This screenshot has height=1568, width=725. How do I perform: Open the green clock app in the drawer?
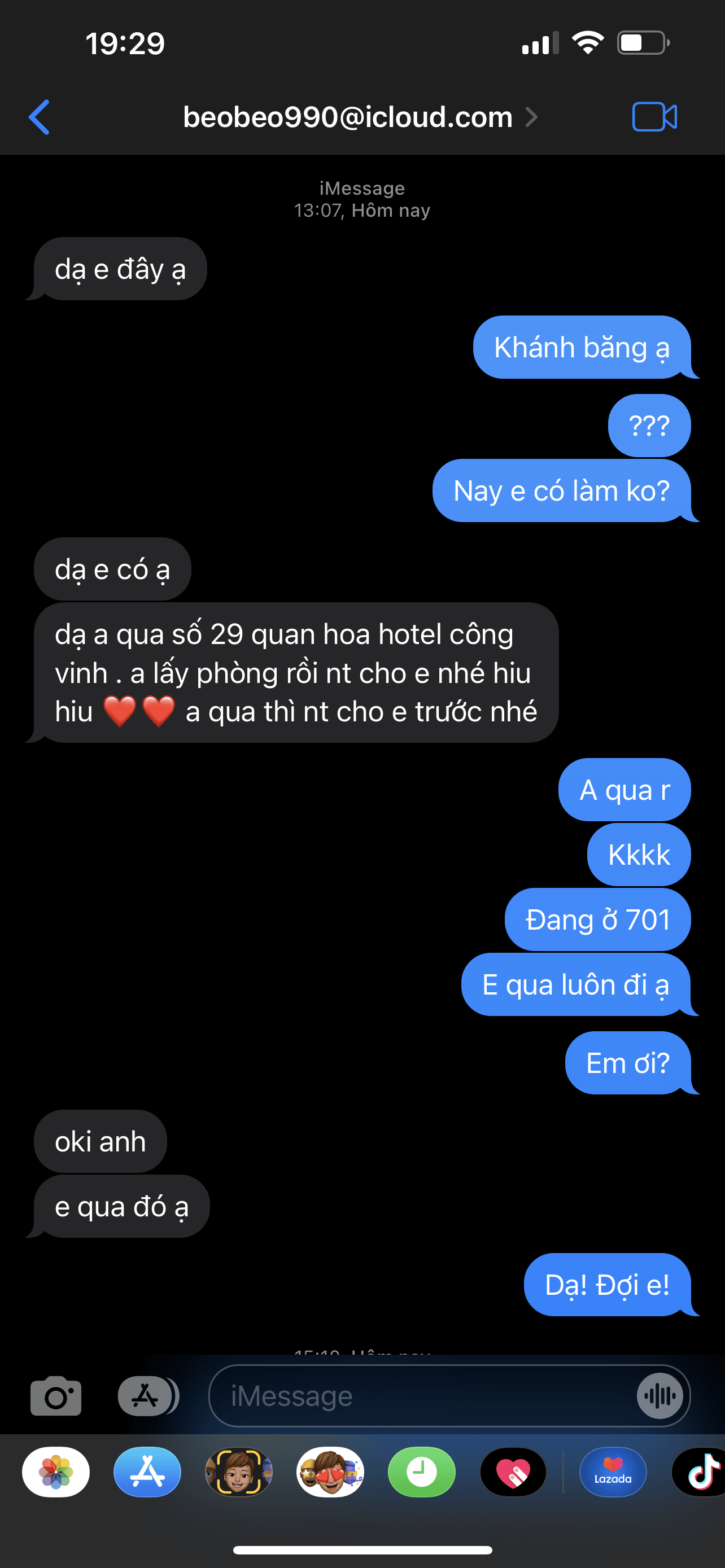(x=421, y=1472)
